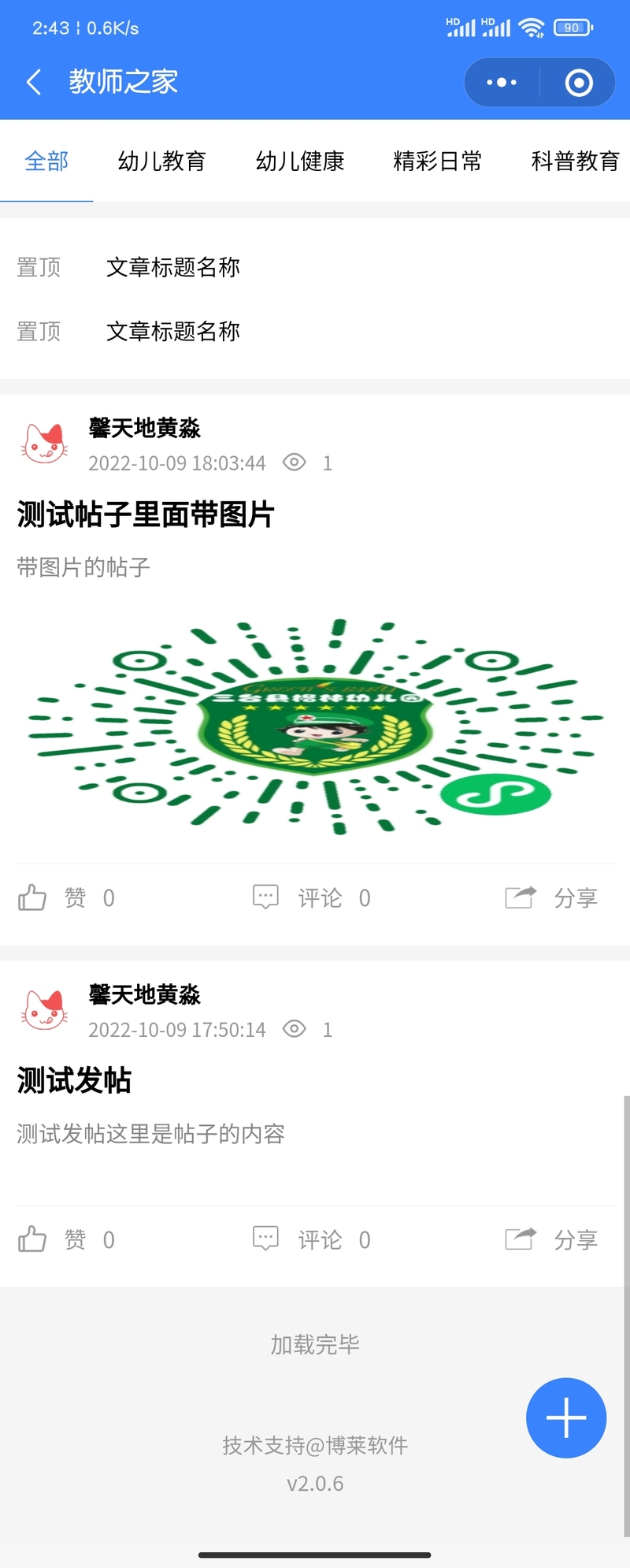Select the 精彩日常 tab
This screenshot has height=1568, width=630.
437,162
